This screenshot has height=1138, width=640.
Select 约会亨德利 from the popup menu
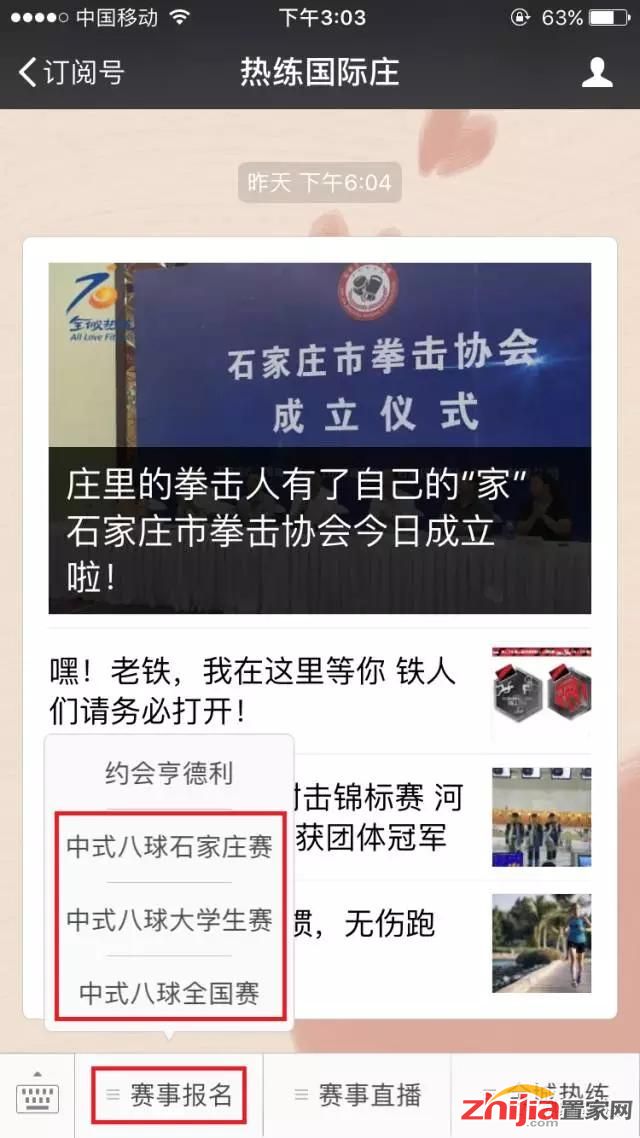[x=169, y=773]
